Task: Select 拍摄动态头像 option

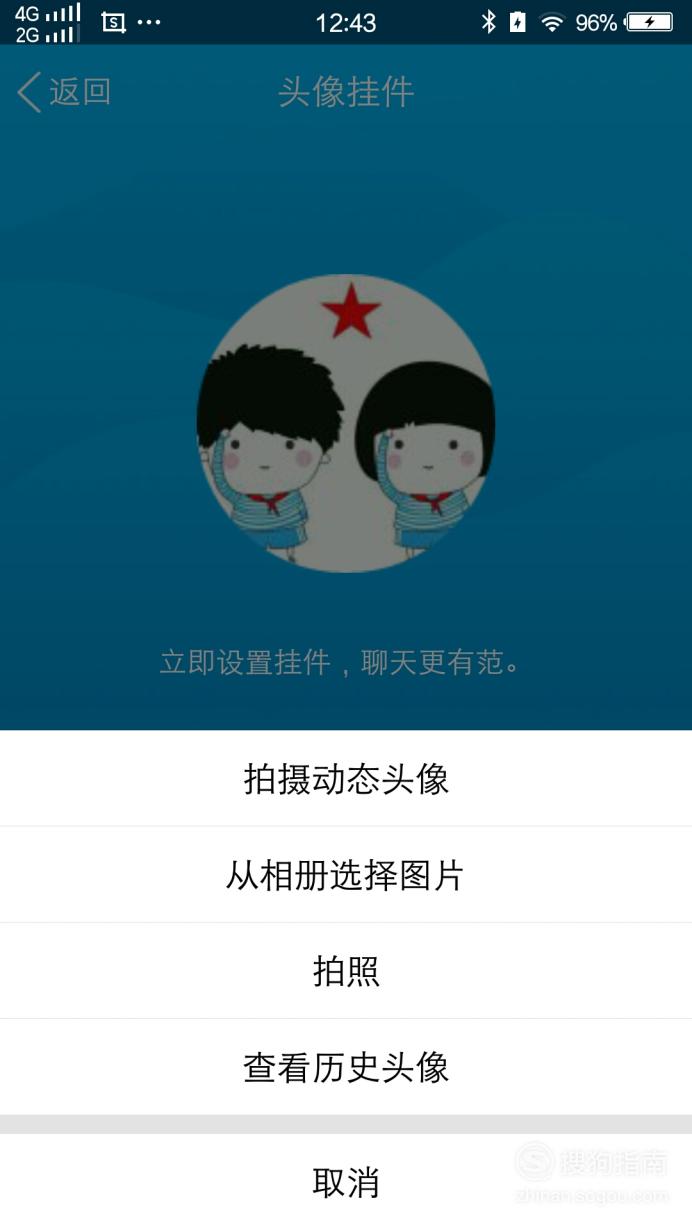Action: [x=346, y=778]
